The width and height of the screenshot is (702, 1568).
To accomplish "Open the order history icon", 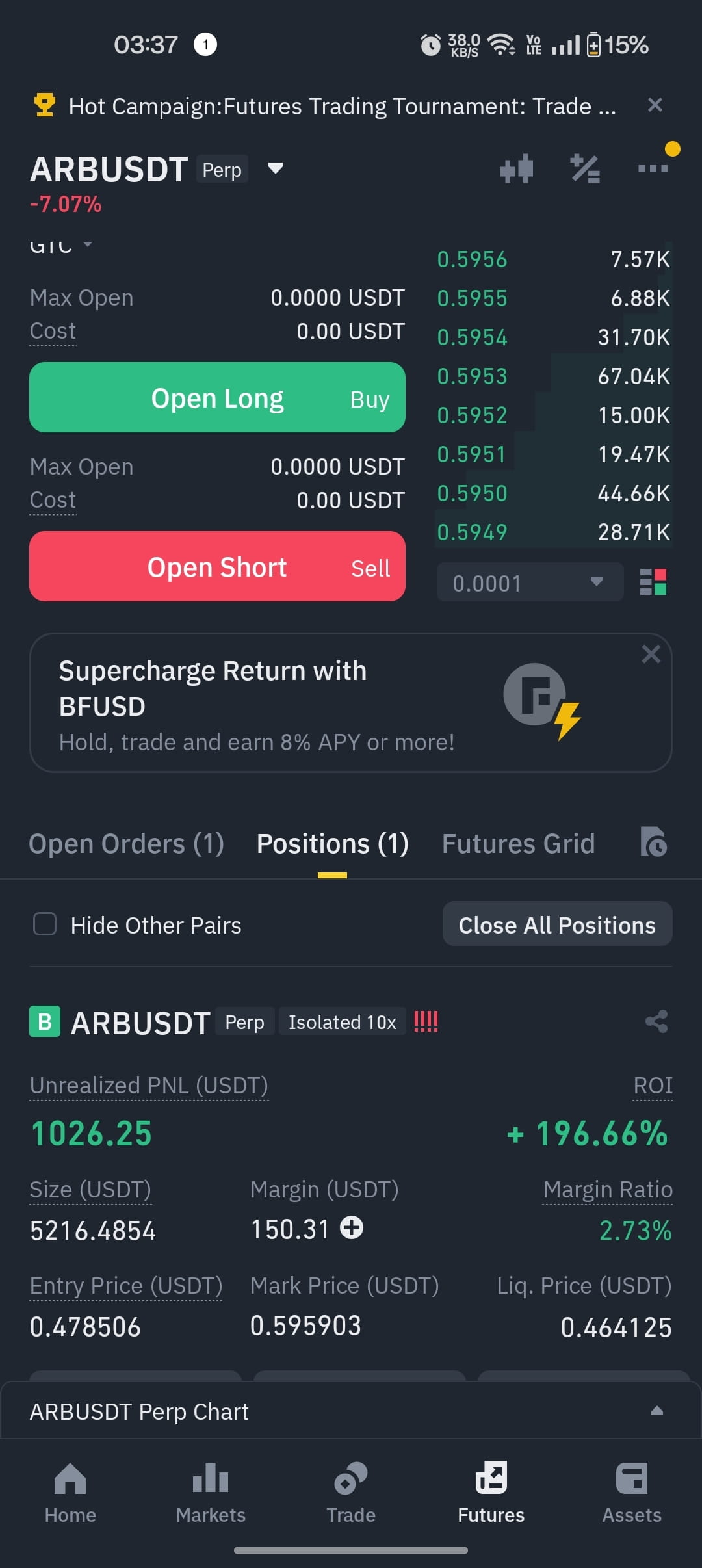I will coord(653,842).
